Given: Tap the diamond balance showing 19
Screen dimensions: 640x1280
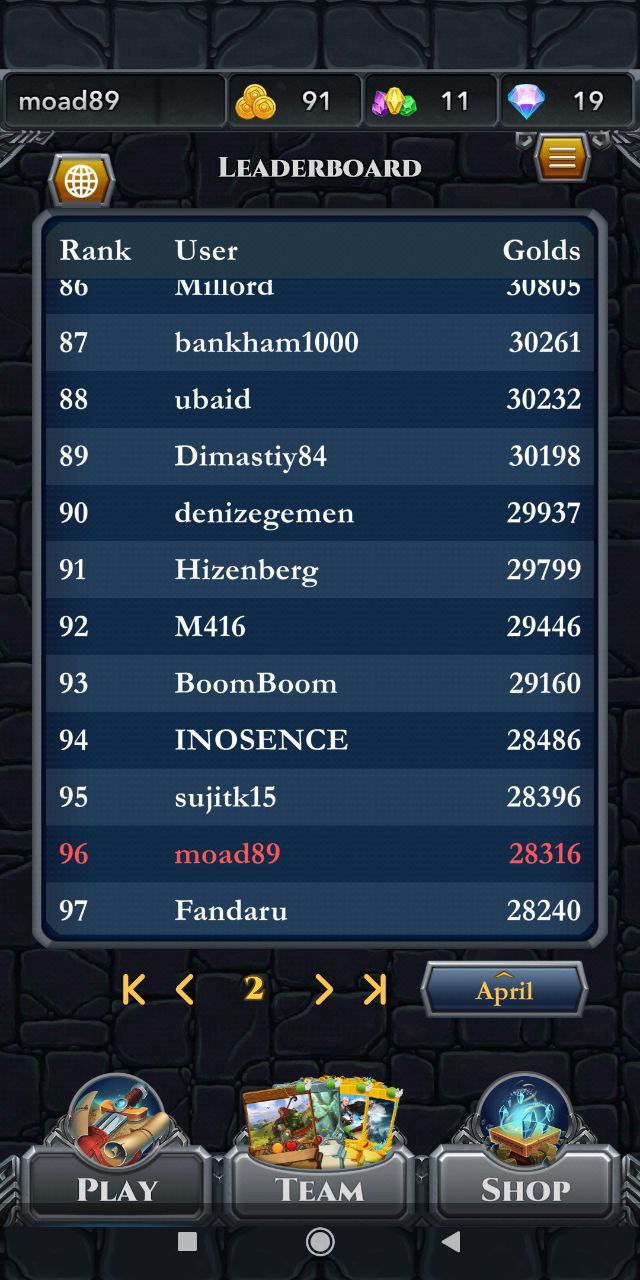Looking at the screenshot, I should coord(567,101).
